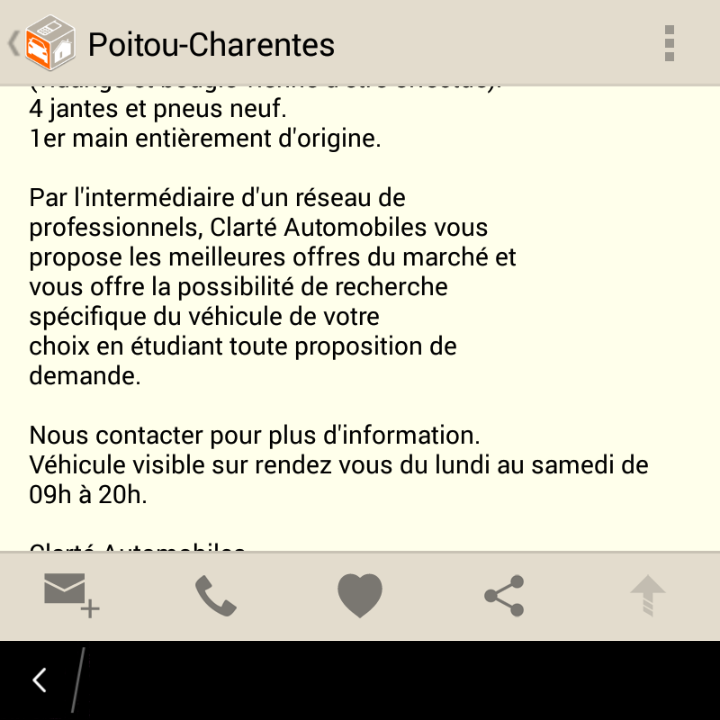720x720 pixels.
Task: Send an email to the seller
Action: click(x=71, y=596)
